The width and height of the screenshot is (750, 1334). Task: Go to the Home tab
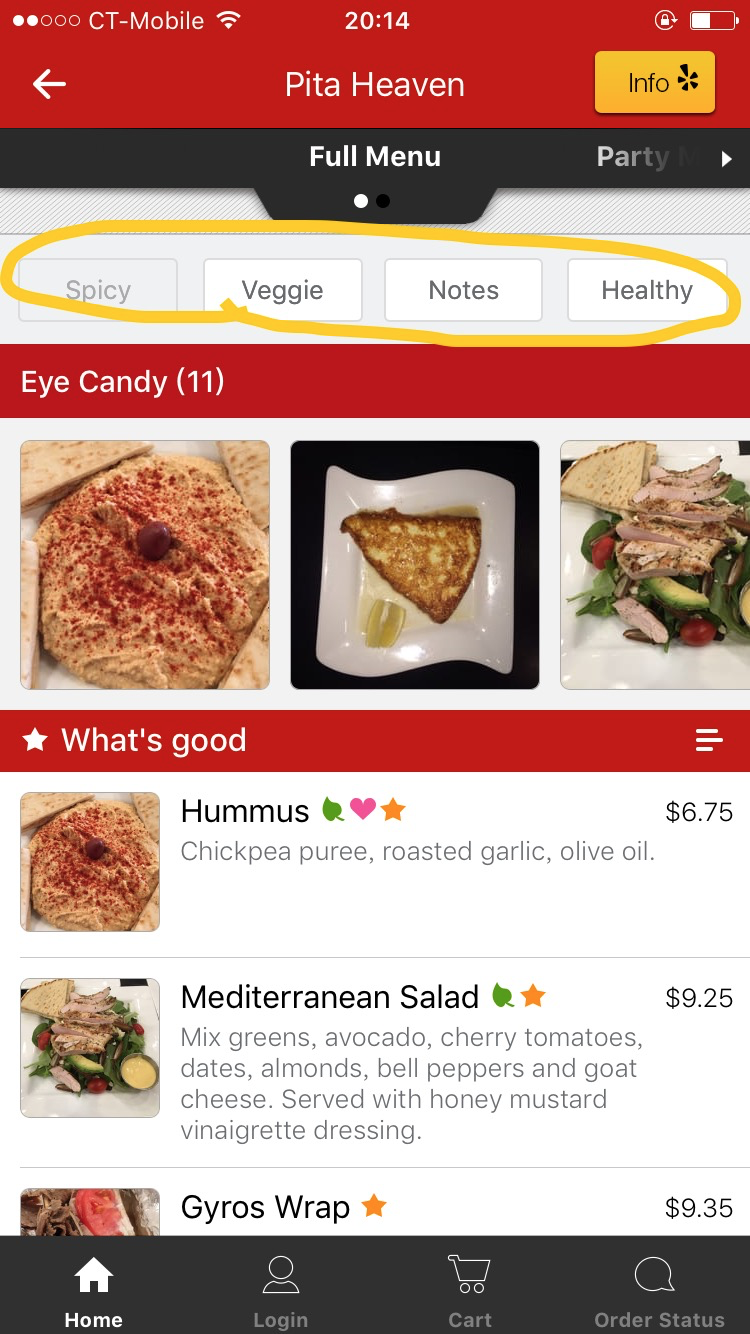coord(93,1292)
